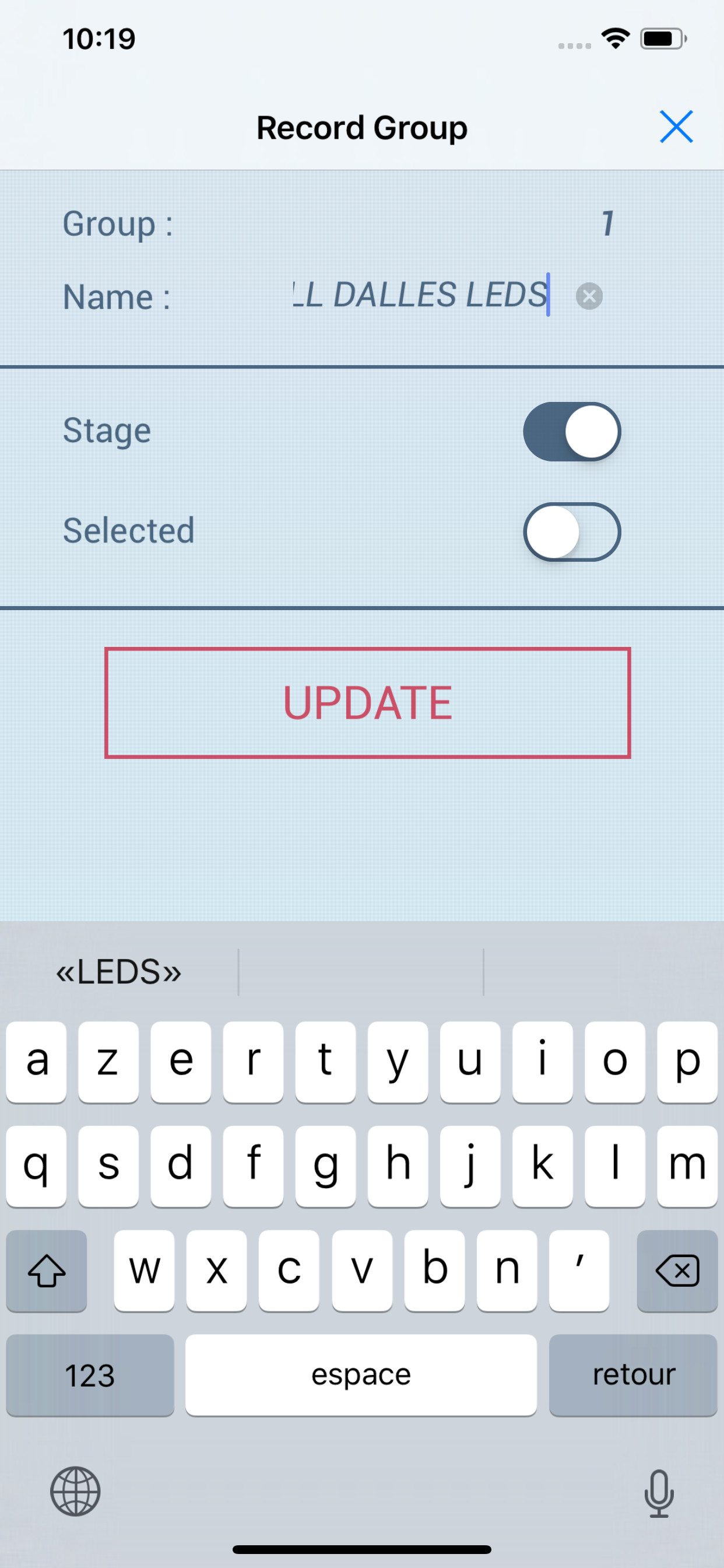The image size is (724, 1568).
Task: Clear the Name text field contents
Action: click(x=588, y=296)
